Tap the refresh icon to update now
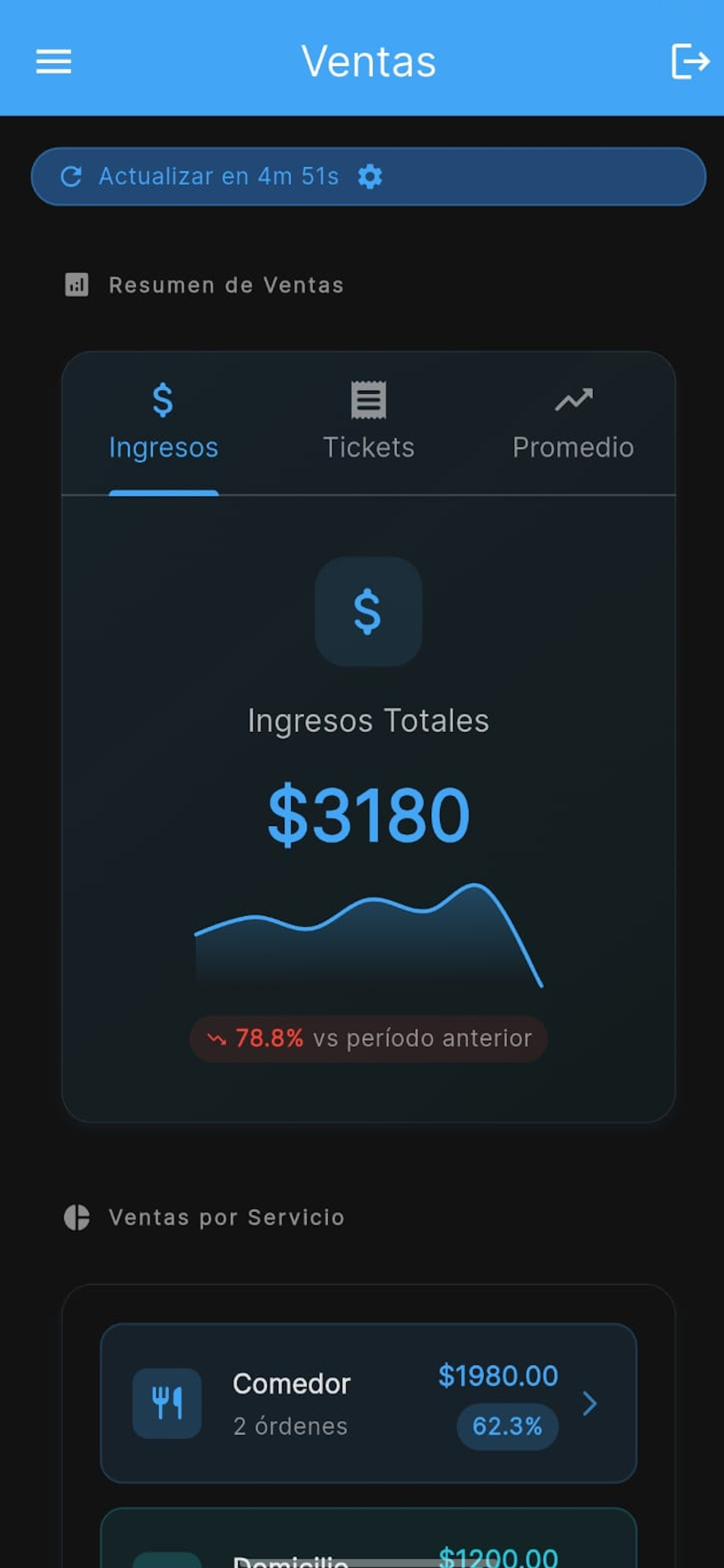This screenshot has height=1568, width=724. coord(73,177)
